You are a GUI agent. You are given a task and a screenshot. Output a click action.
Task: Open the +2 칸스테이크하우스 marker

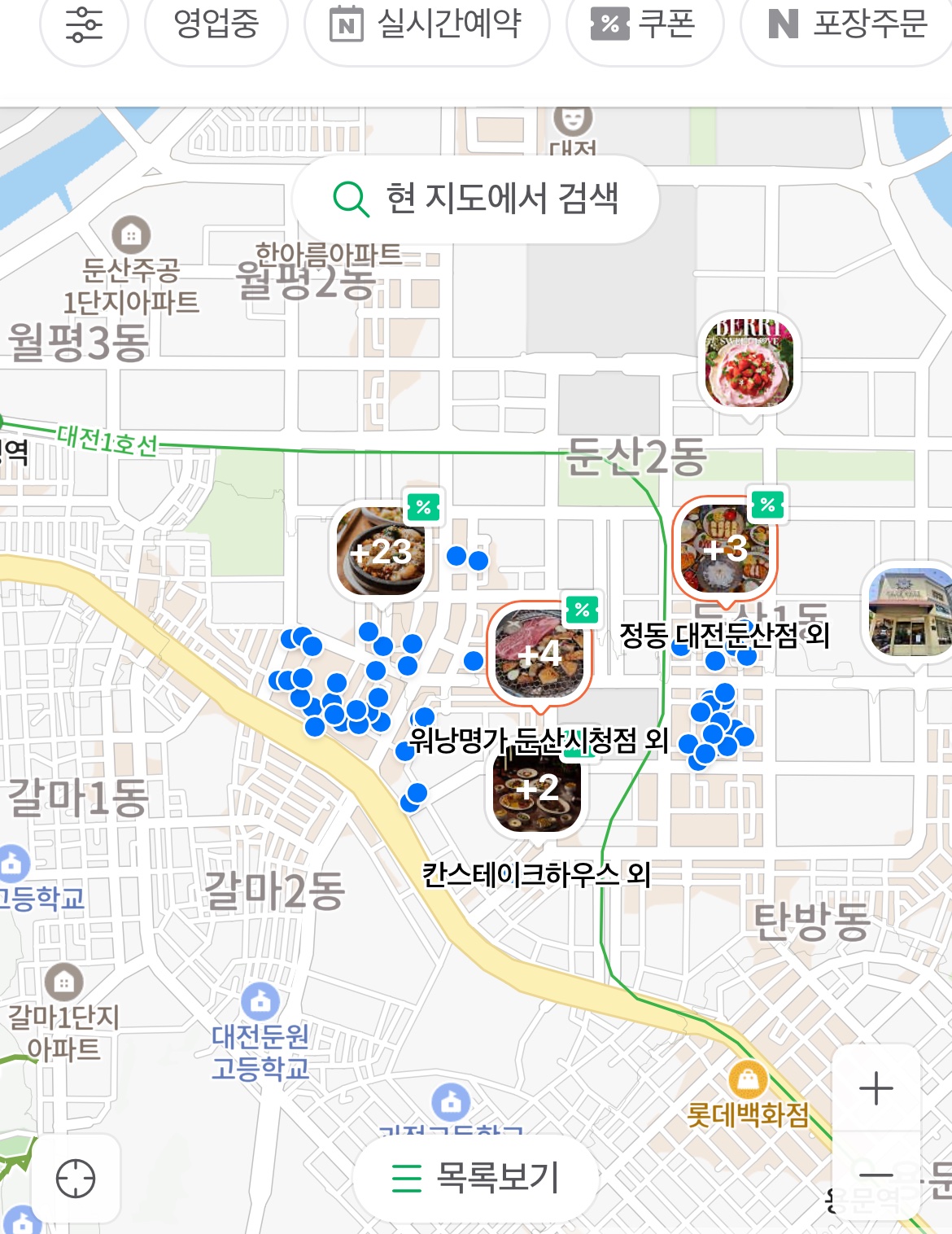click(537, 790)
